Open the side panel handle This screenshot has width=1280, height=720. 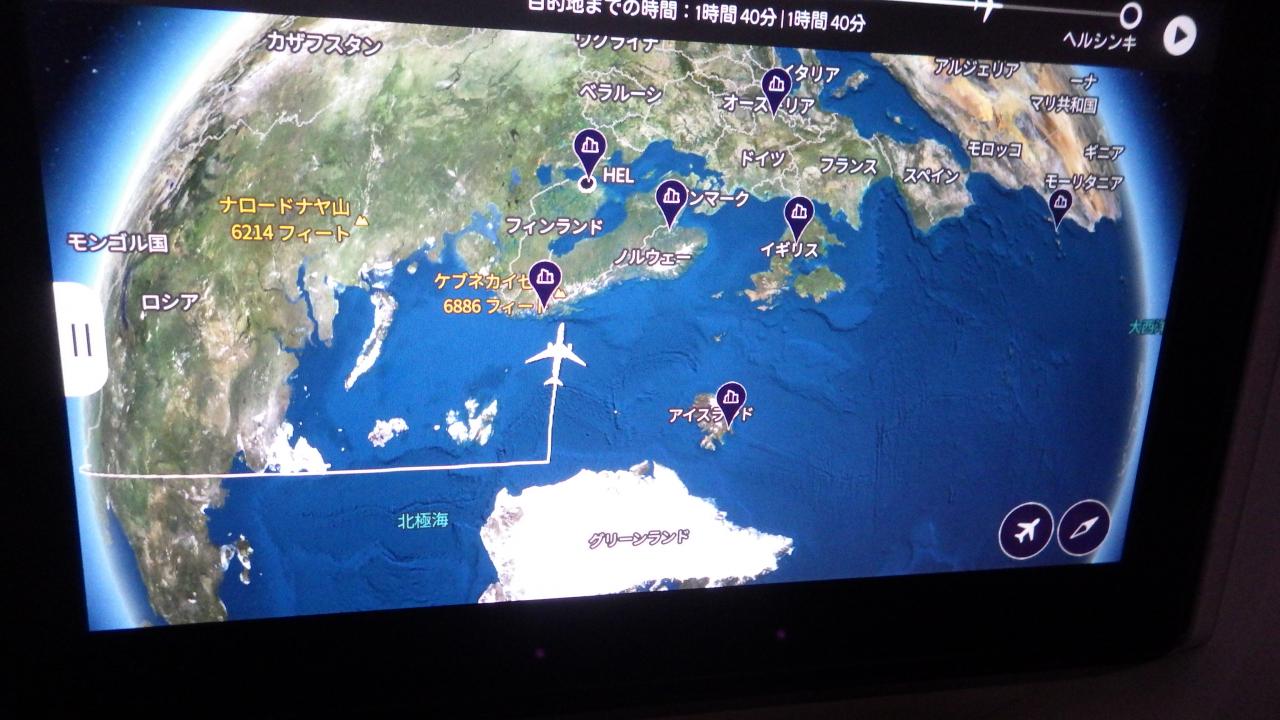81,340
